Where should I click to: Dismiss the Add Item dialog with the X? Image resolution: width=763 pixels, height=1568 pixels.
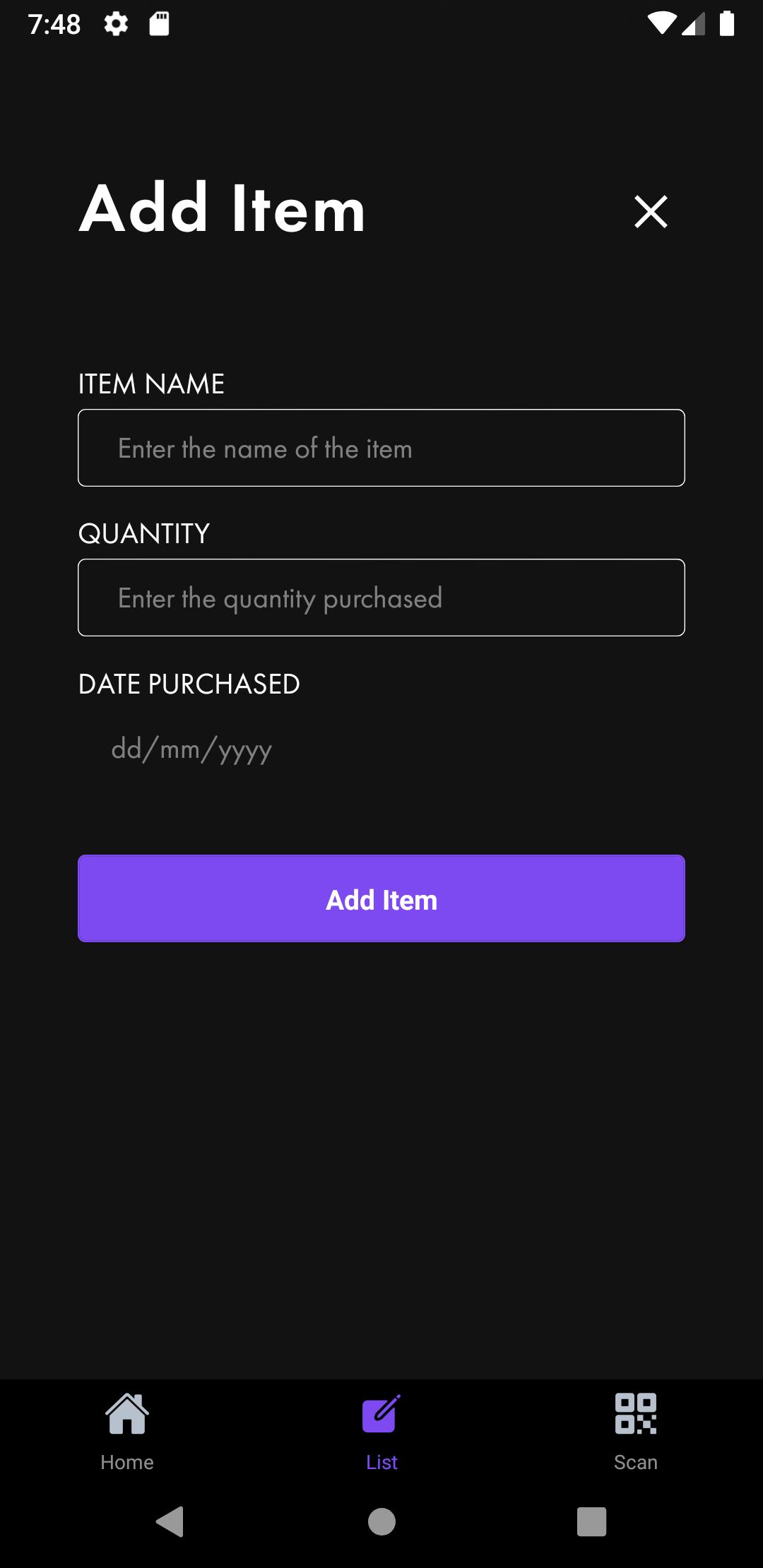click(650, 212)
